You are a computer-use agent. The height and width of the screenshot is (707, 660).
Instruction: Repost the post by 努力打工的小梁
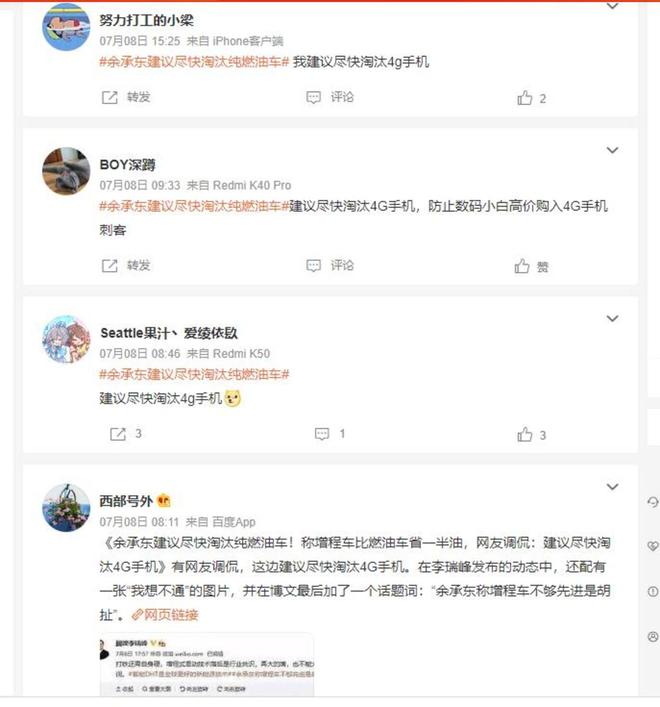(x=126, y=97)
